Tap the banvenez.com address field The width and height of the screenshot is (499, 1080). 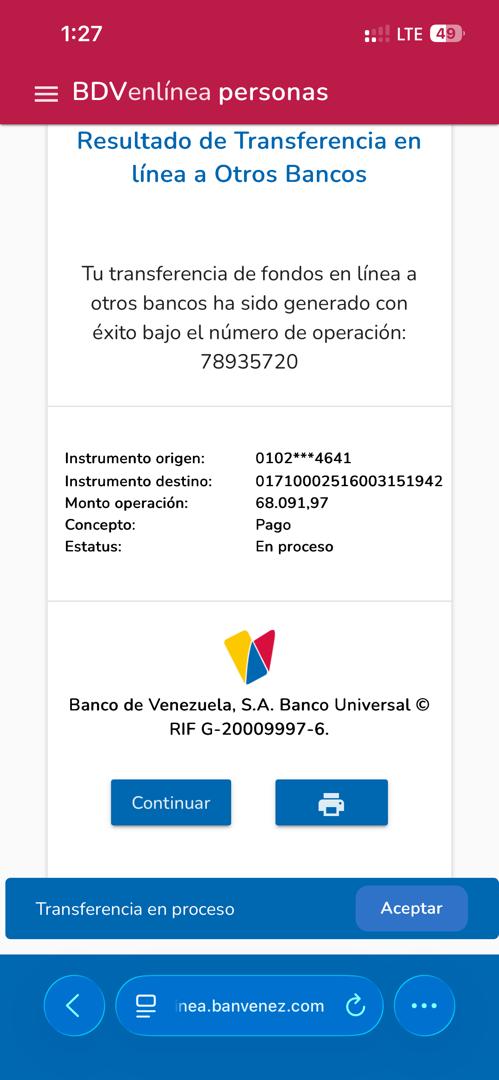coord(249,1006)
